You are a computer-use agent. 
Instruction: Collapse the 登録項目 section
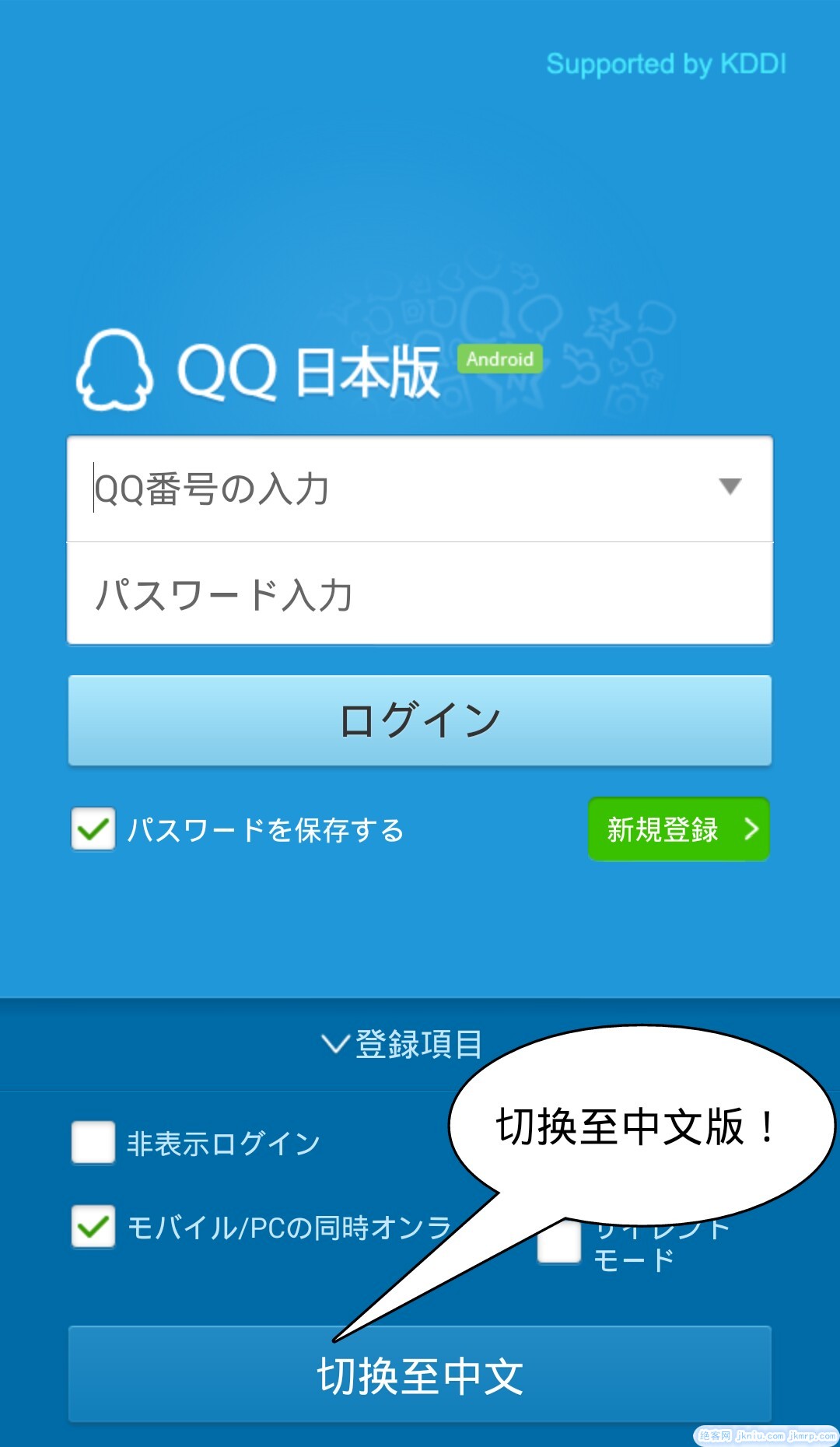pos(403,1044)
